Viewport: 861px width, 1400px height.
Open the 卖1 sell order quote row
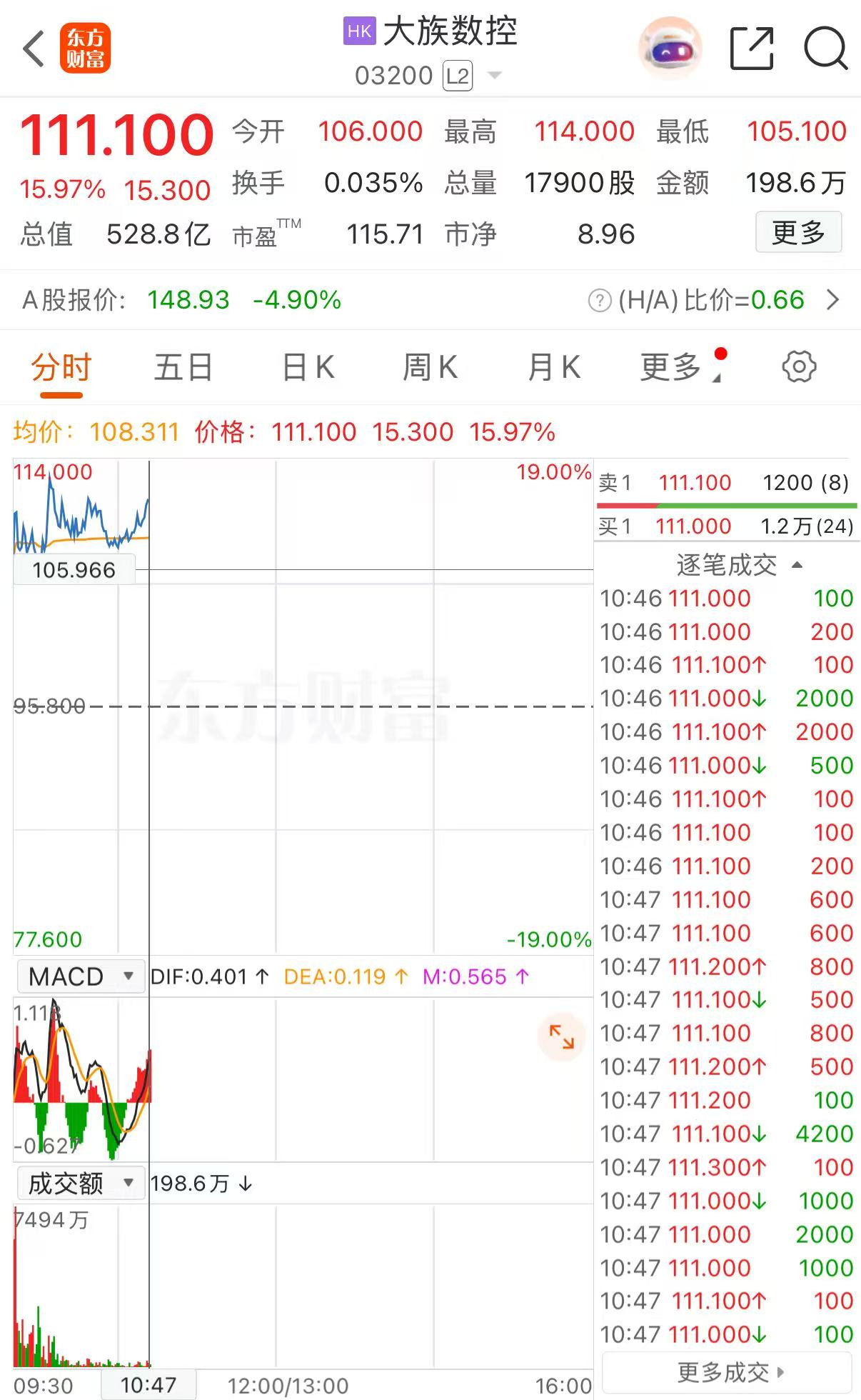(x=725, y=483)
